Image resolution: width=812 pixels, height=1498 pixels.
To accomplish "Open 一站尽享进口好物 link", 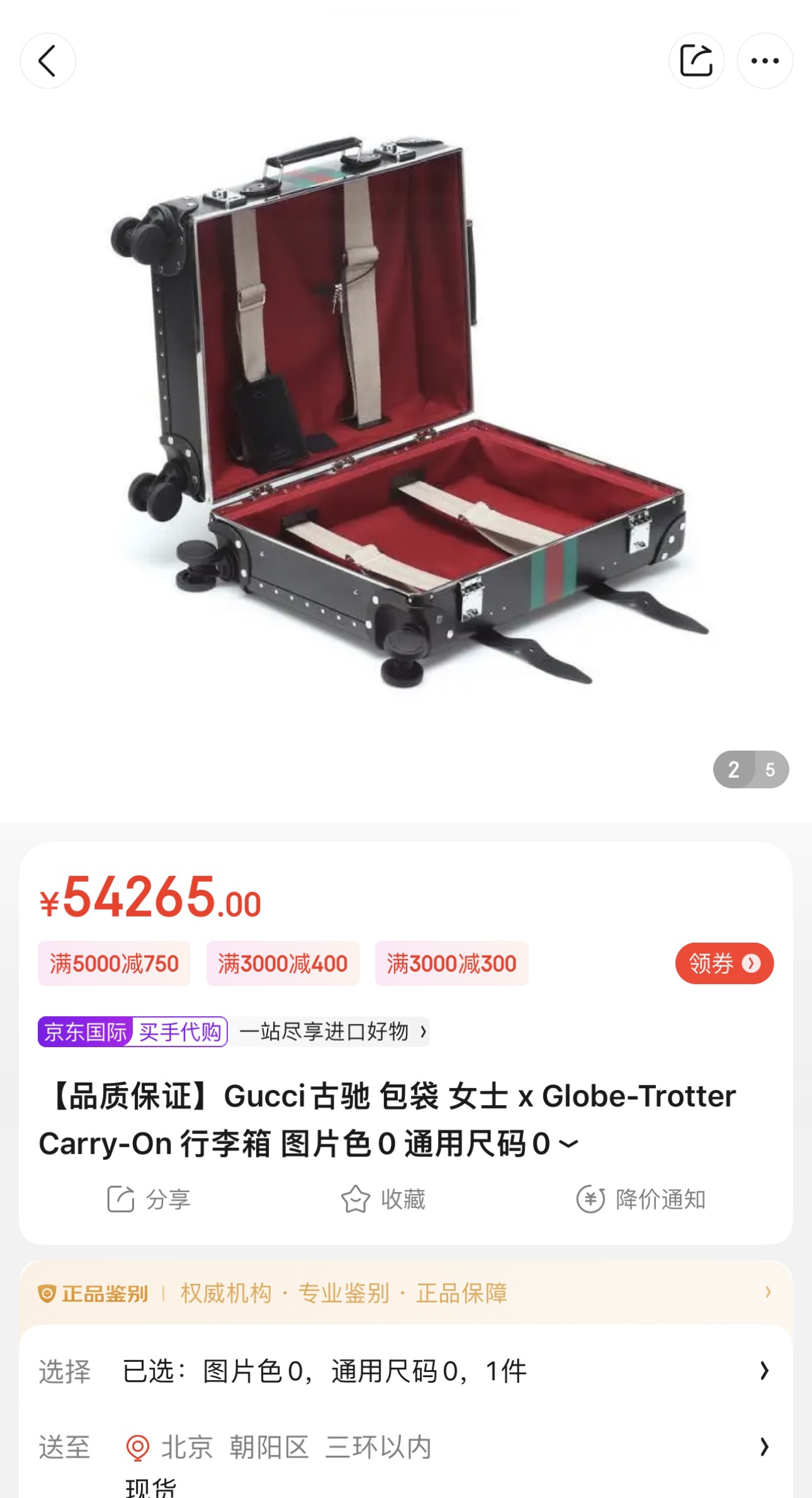I will pyautogui.click(x=332, y=1031).
